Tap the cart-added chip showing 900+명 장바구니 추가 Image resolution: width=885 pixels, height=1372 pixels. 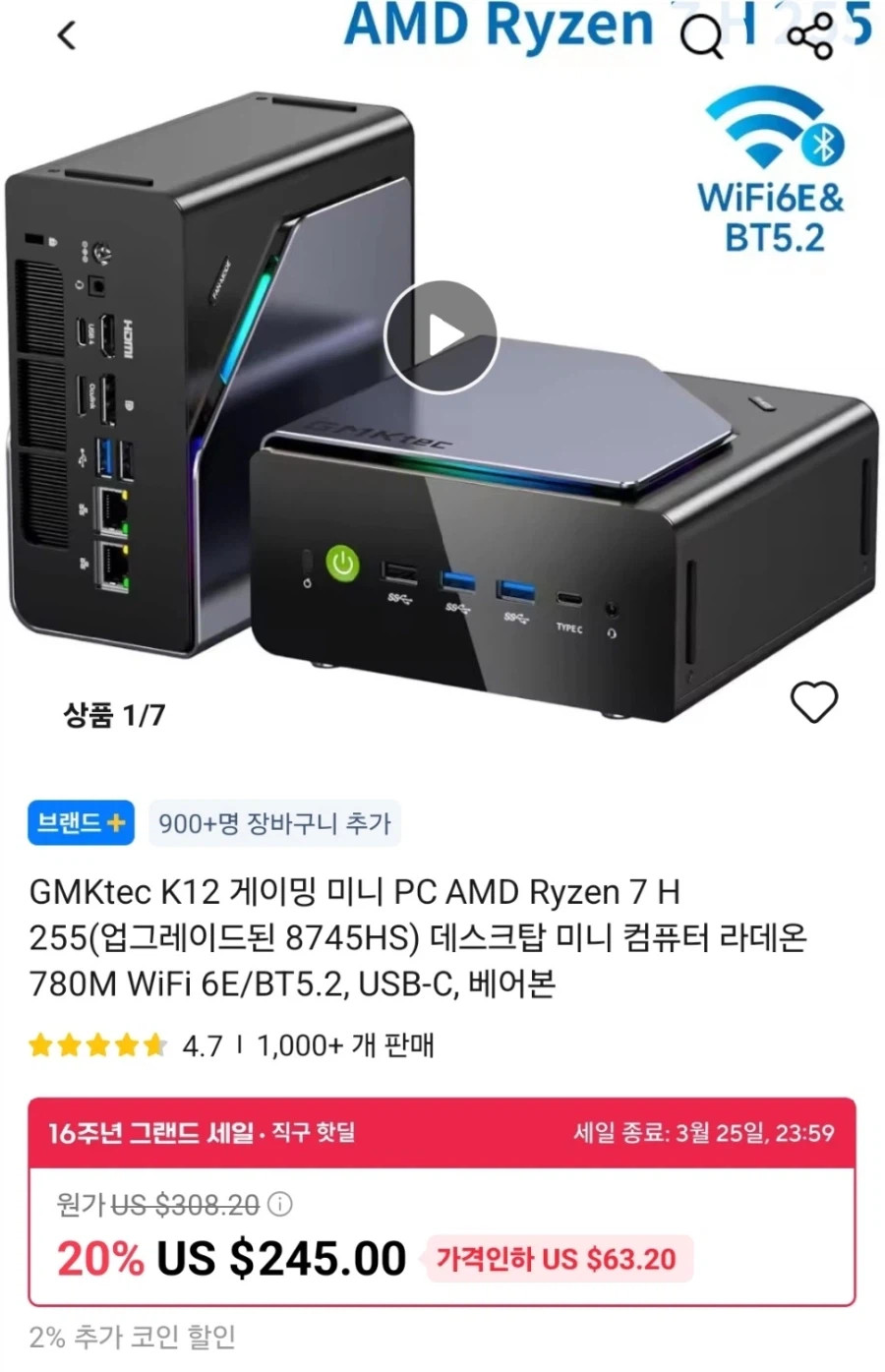[276, 825]
